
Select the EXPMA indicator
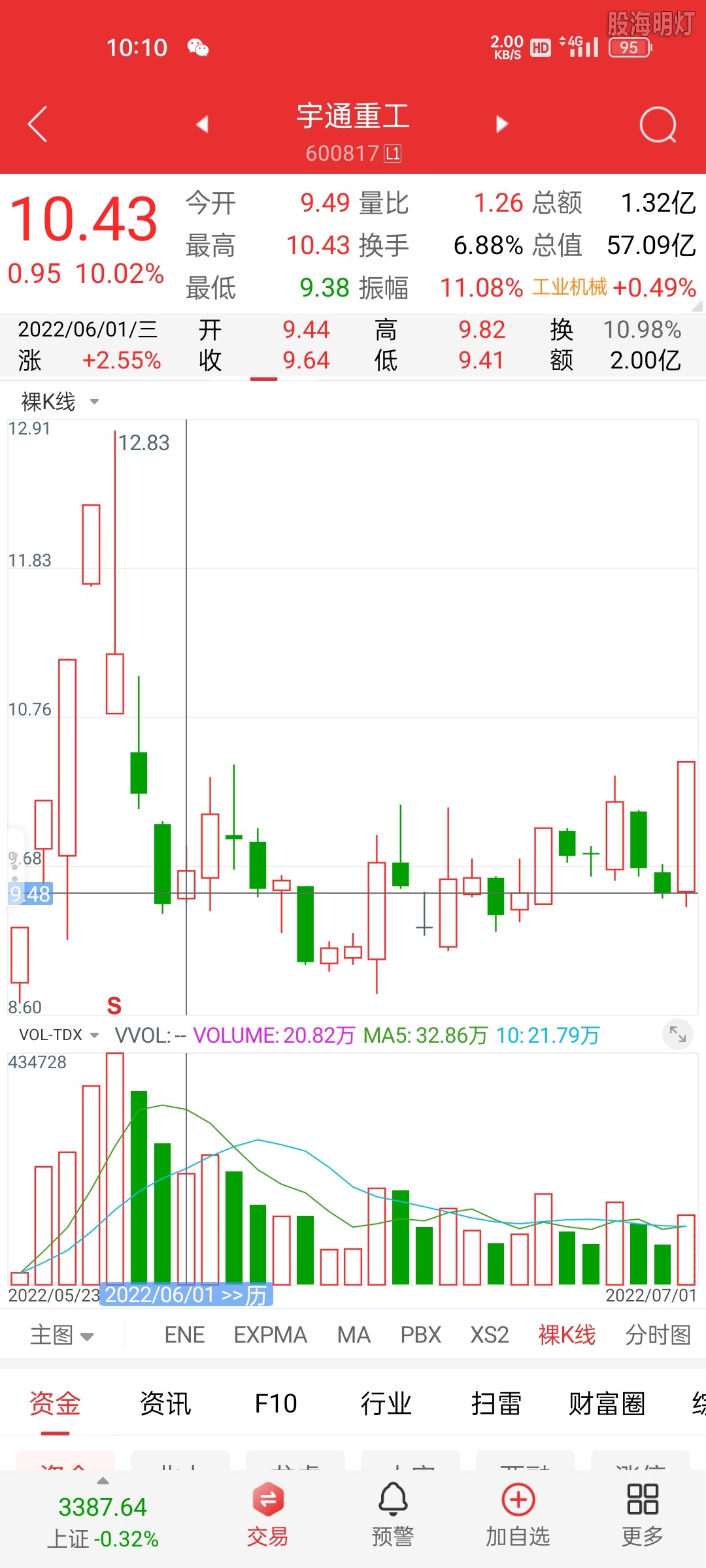270,1335
